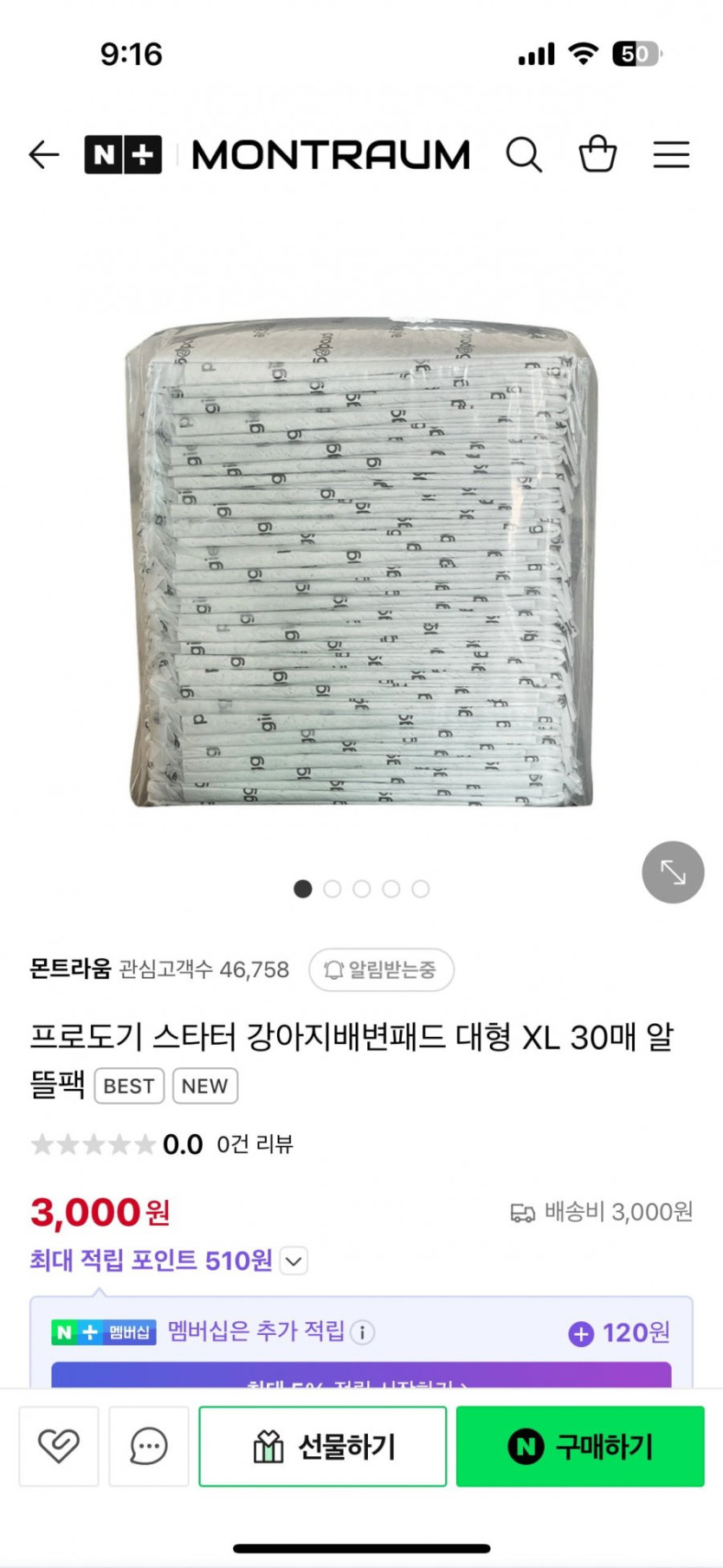This screenshot has width=723, height=1568.
Task: Open the 0건 리뷰 reviews
Action: click(x=255, y=1144)
